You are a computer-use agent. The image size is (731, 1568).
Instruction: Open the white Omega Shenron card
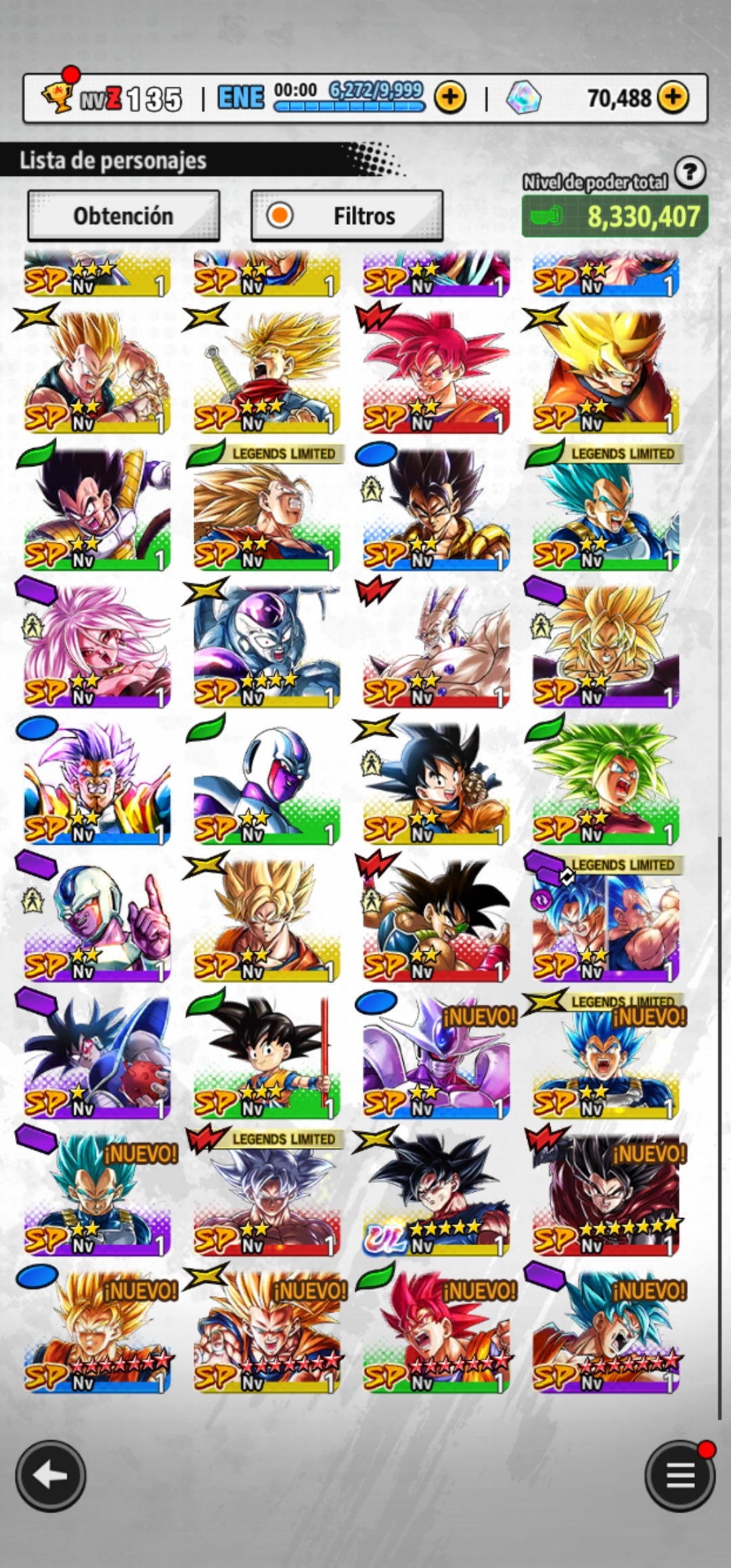[x=435, y=645]
